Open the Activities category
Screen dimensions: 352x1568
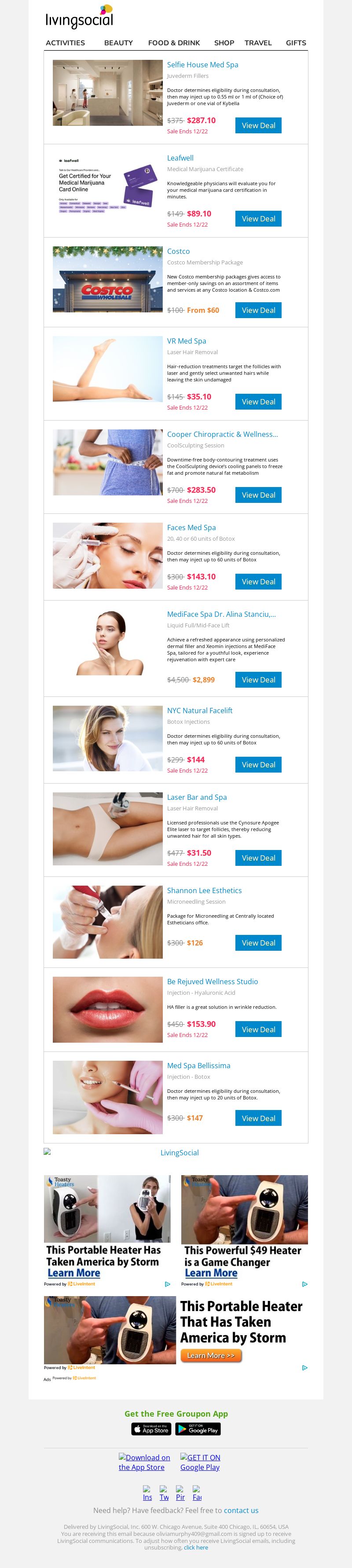pos(65,43)
